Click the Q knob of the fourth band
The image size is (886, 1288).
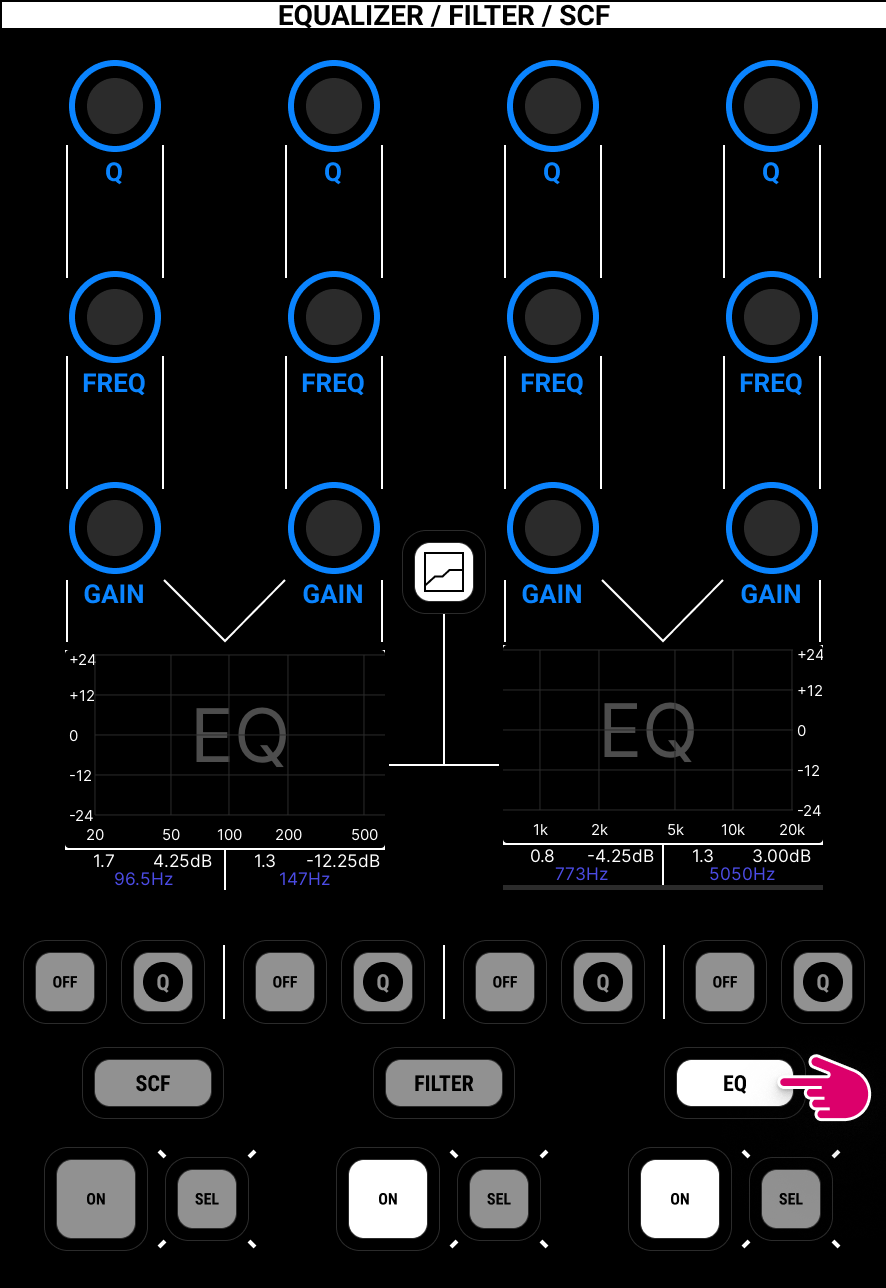coord(771,105)
